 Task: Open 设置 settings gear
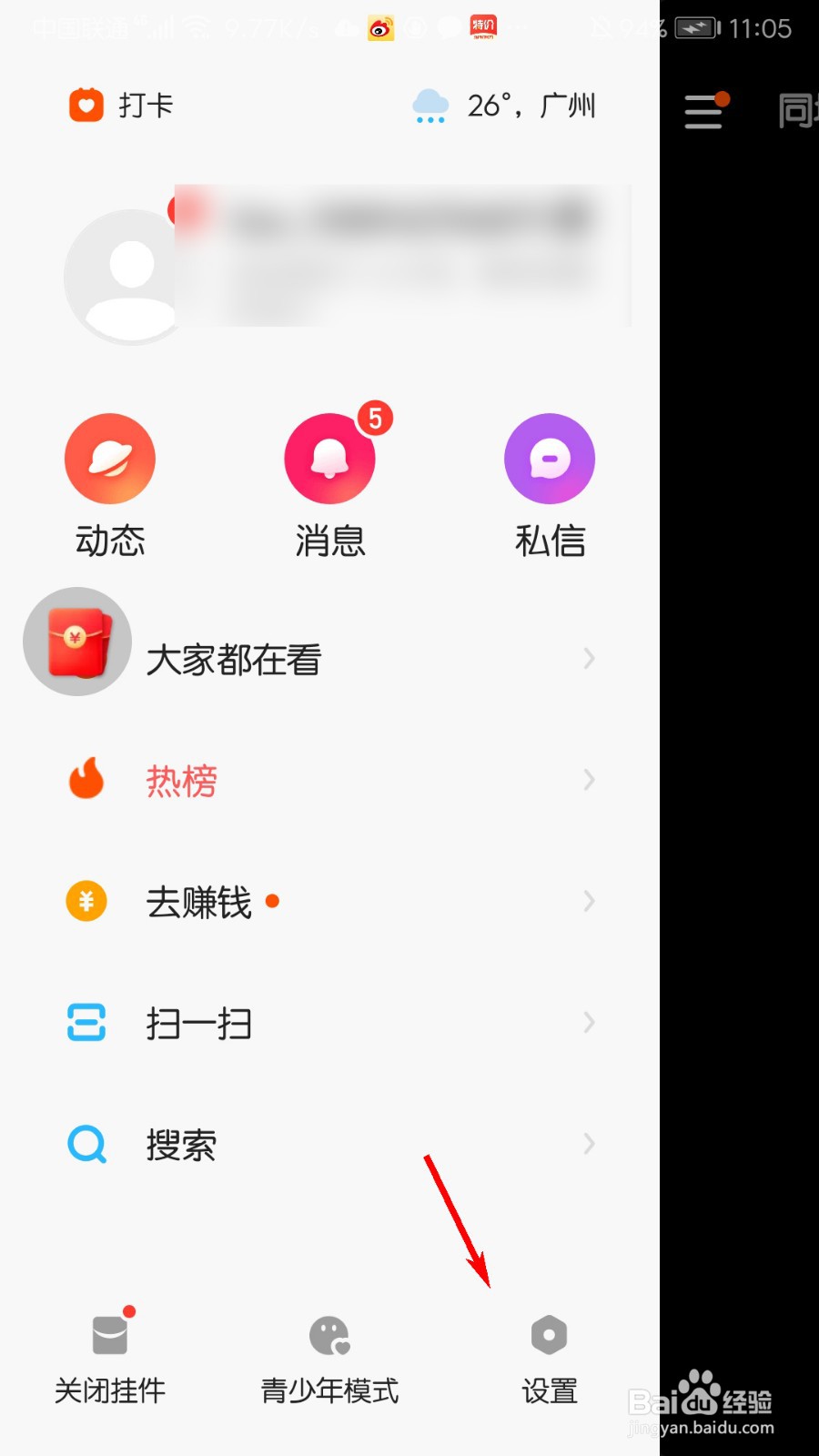(548, 1358)
